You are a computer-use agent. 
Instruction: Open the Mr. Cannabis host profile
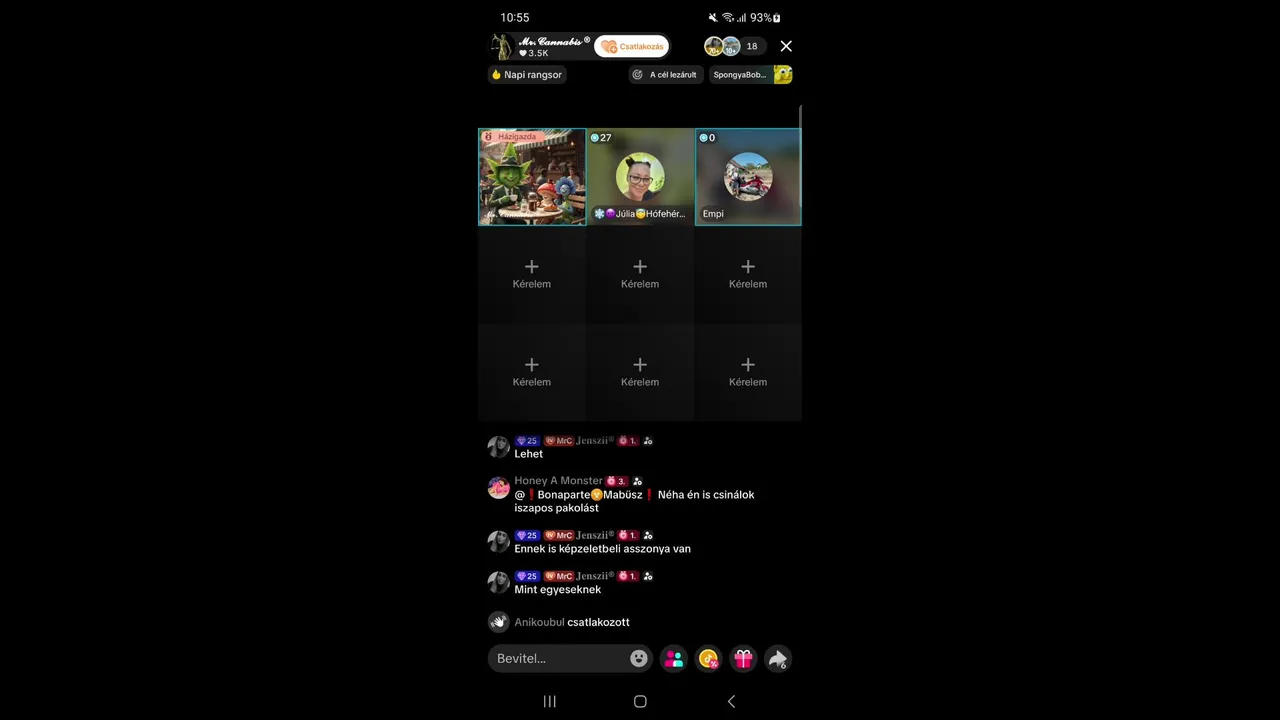(540, 46)
